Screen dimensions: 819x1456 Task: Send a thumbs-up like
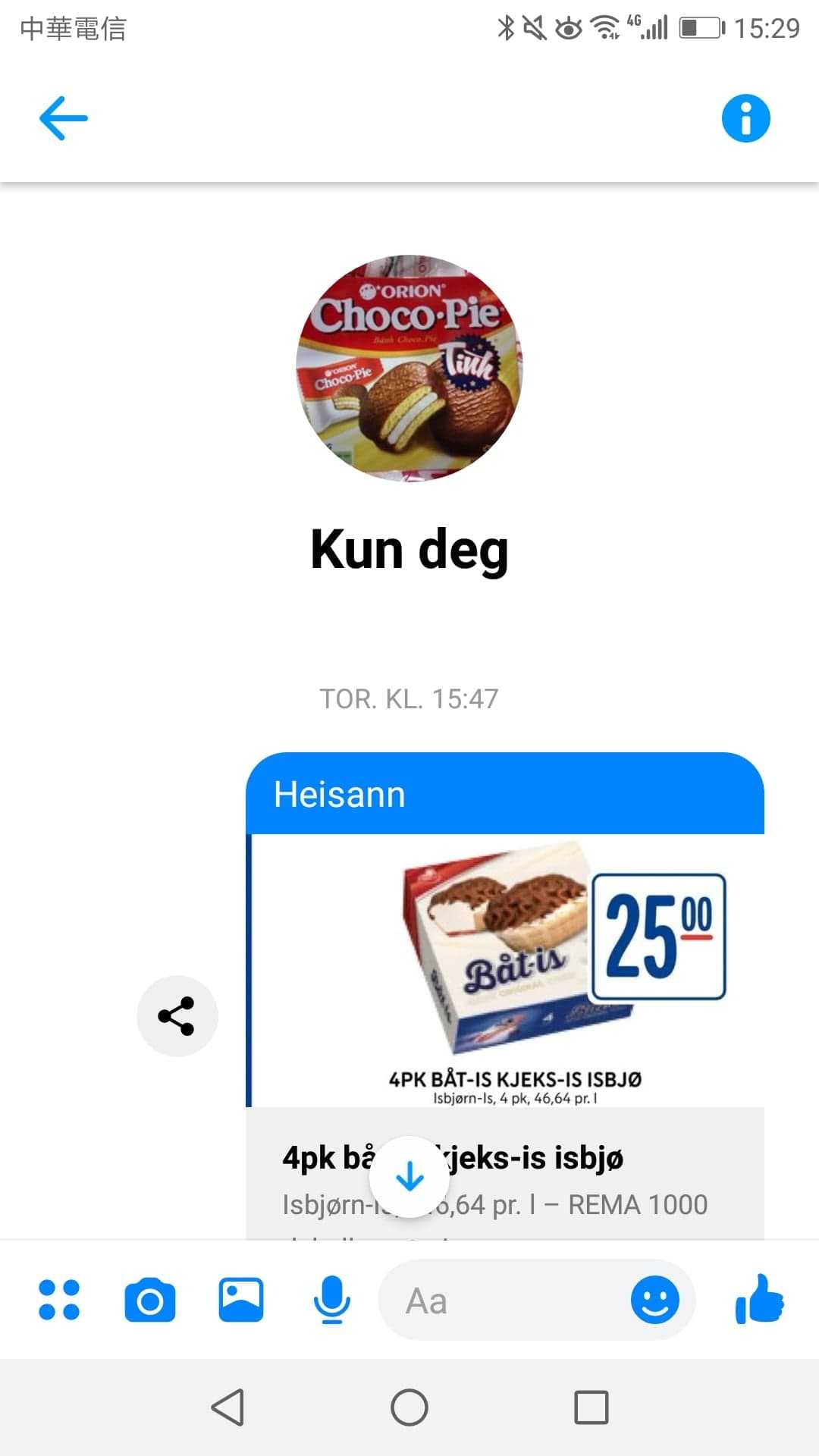pos(759,1300)
